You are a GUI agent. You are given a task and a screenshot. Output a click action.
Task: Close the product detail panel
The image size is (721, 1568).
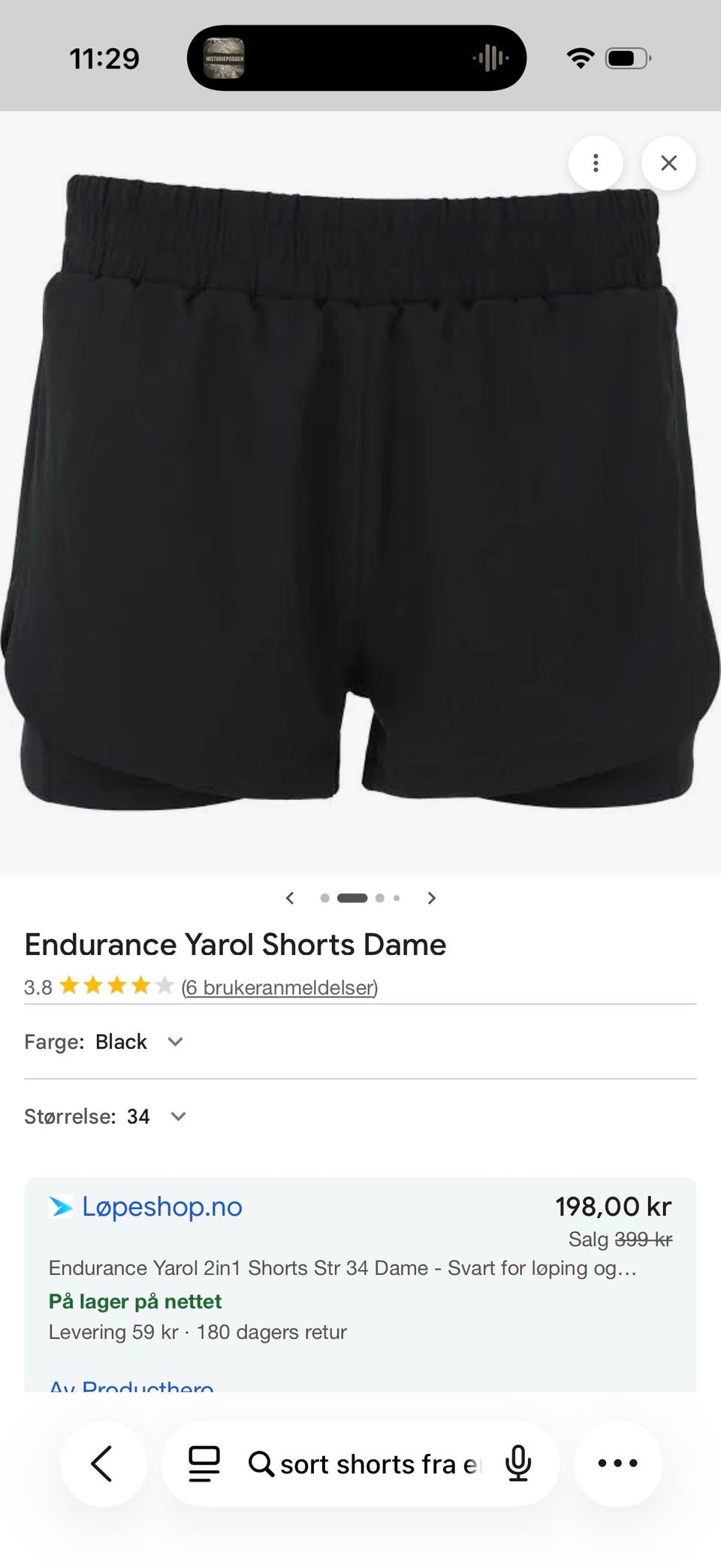(x=668, y=163)
